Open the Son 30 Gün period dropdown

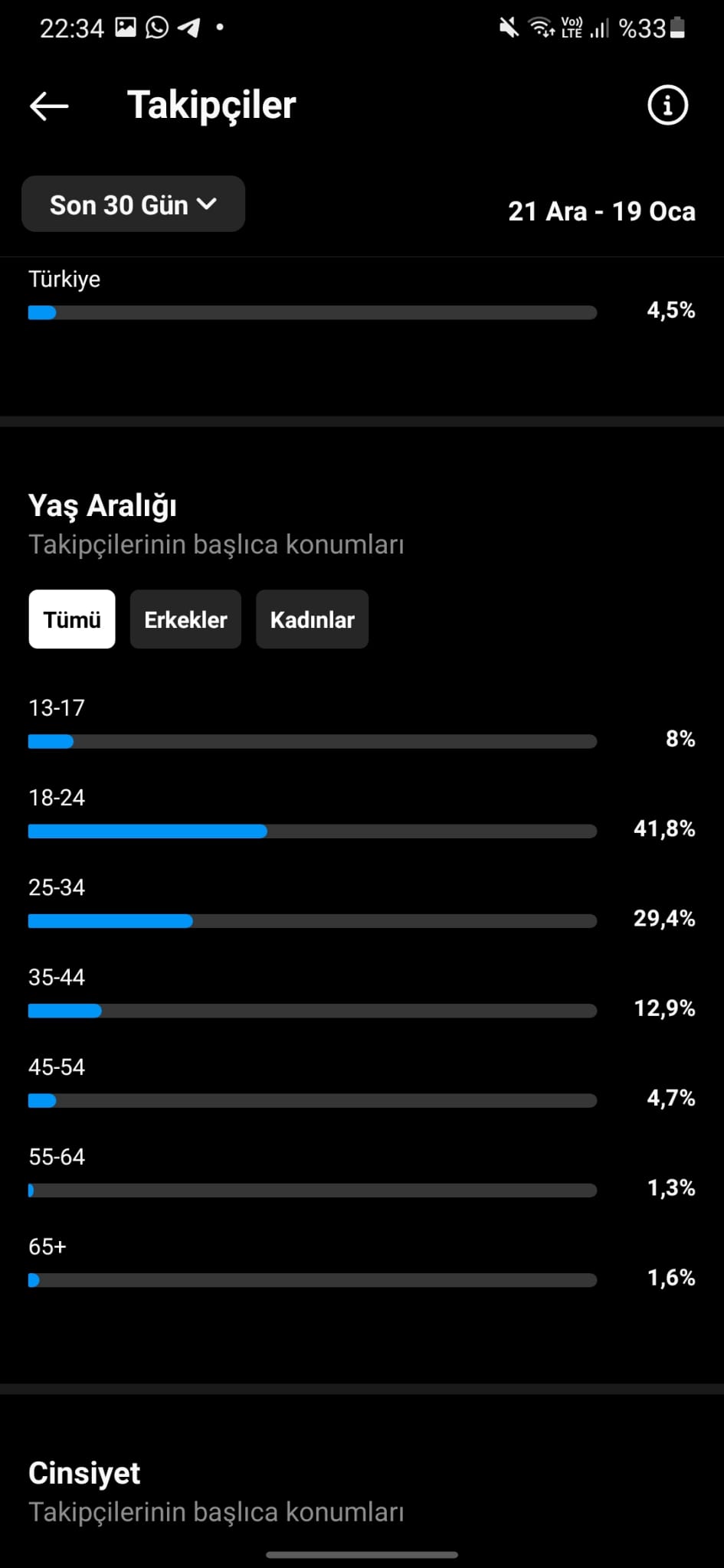133,204
